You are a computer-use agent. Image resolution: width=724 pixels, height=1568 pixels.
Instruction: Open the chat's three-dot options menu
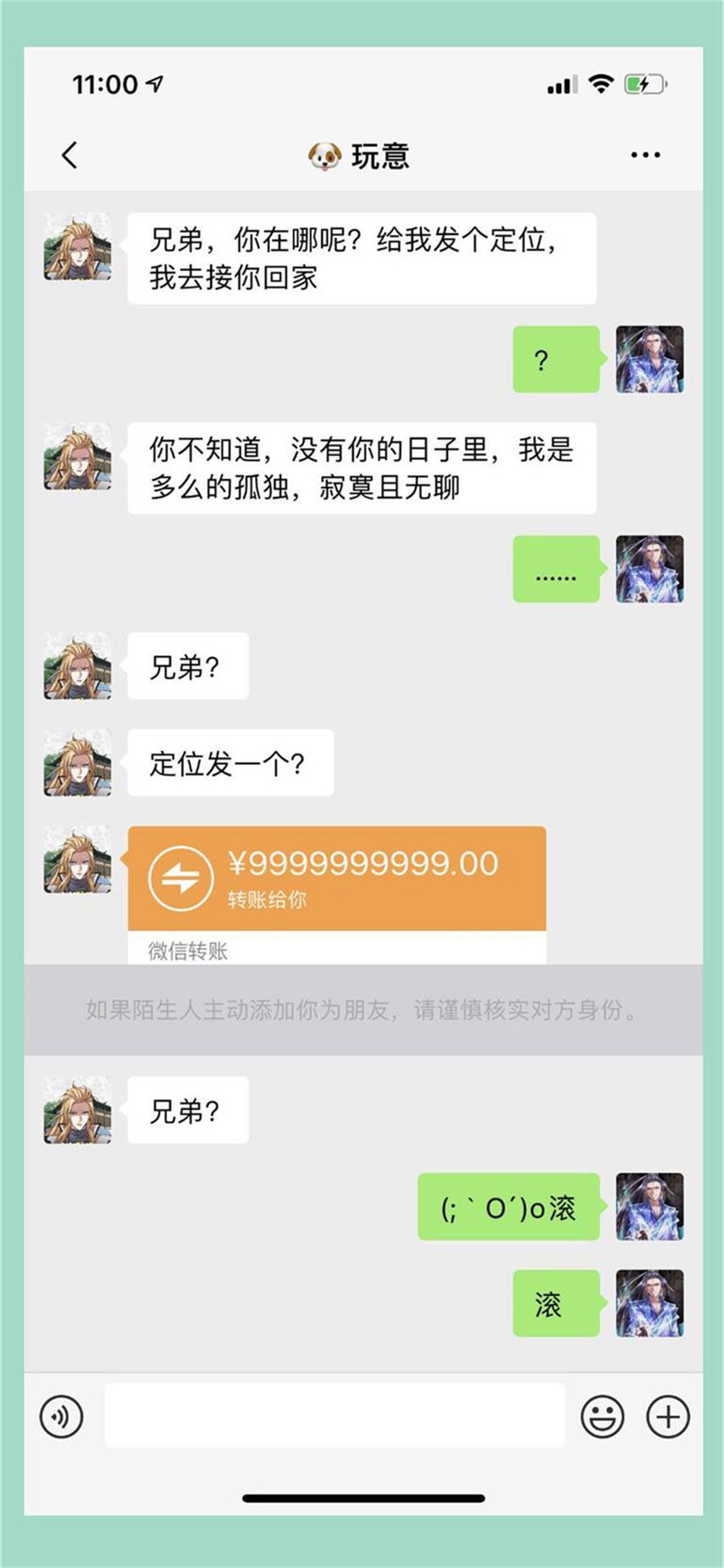click(x=644, y=155)
